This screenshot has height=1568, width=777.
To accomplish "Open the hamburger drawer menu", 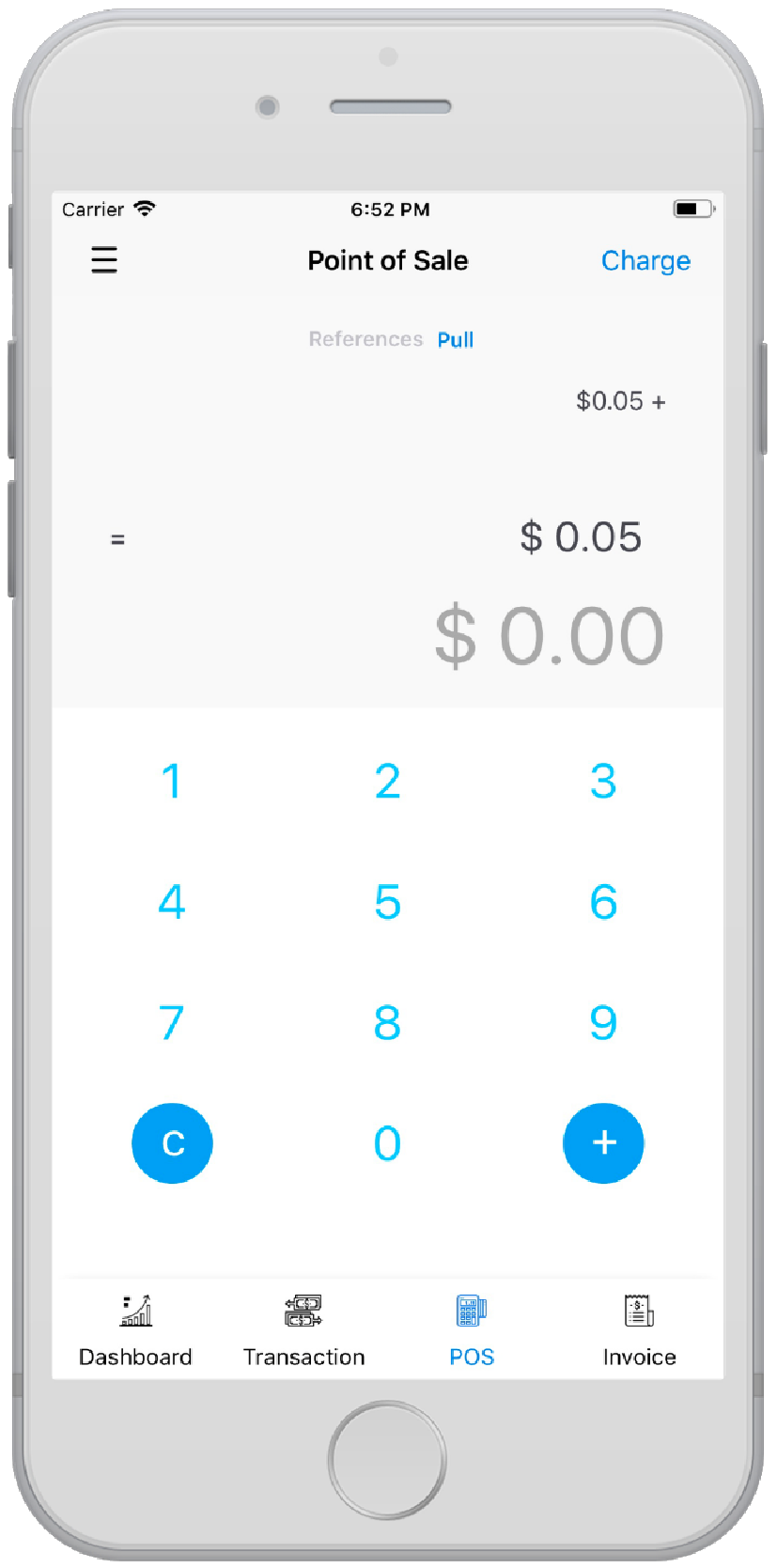I will (104, 259).
